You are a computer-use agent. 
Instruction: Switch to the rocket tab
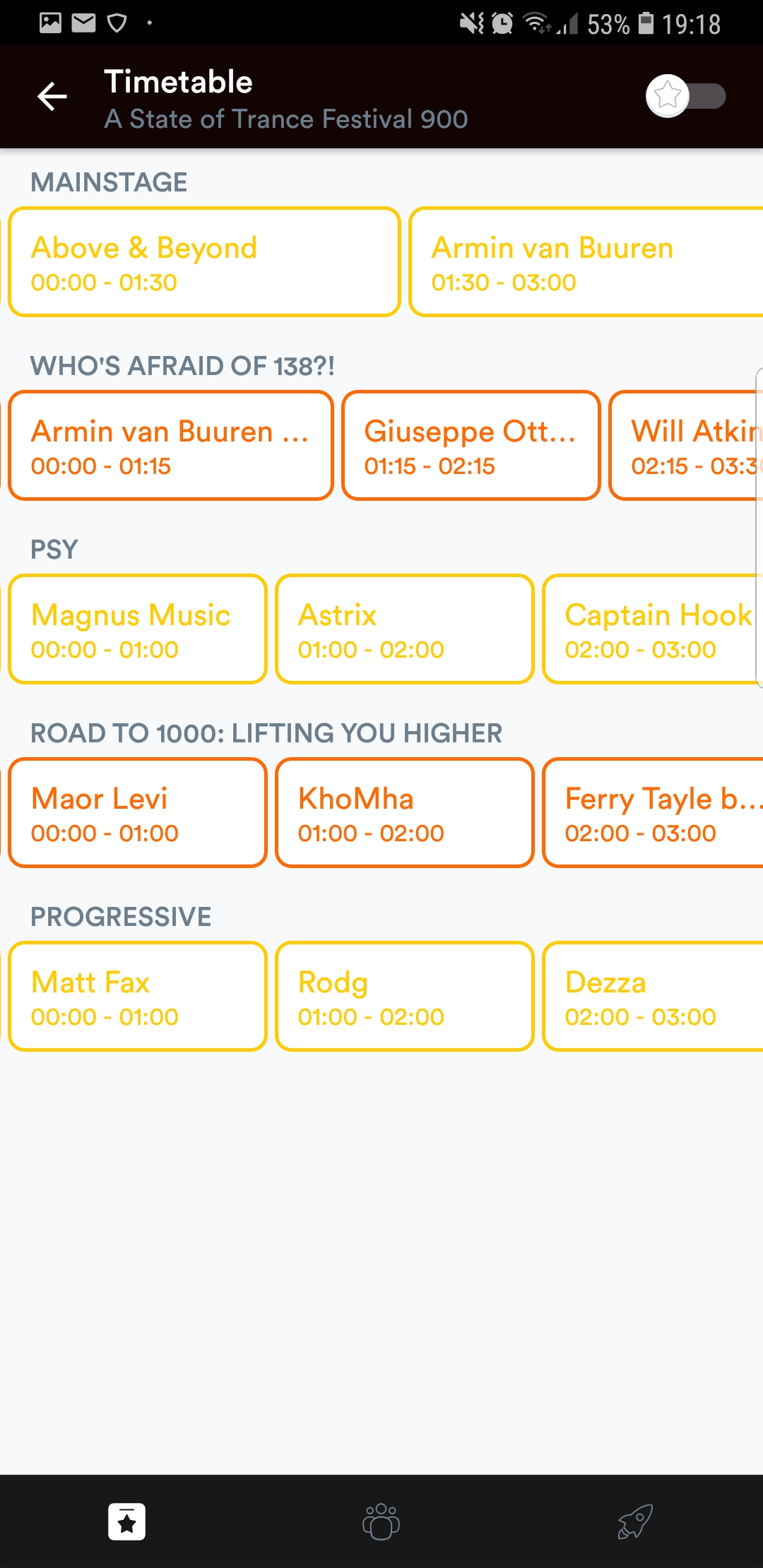pyautogui.click(x=635, y=1521)
